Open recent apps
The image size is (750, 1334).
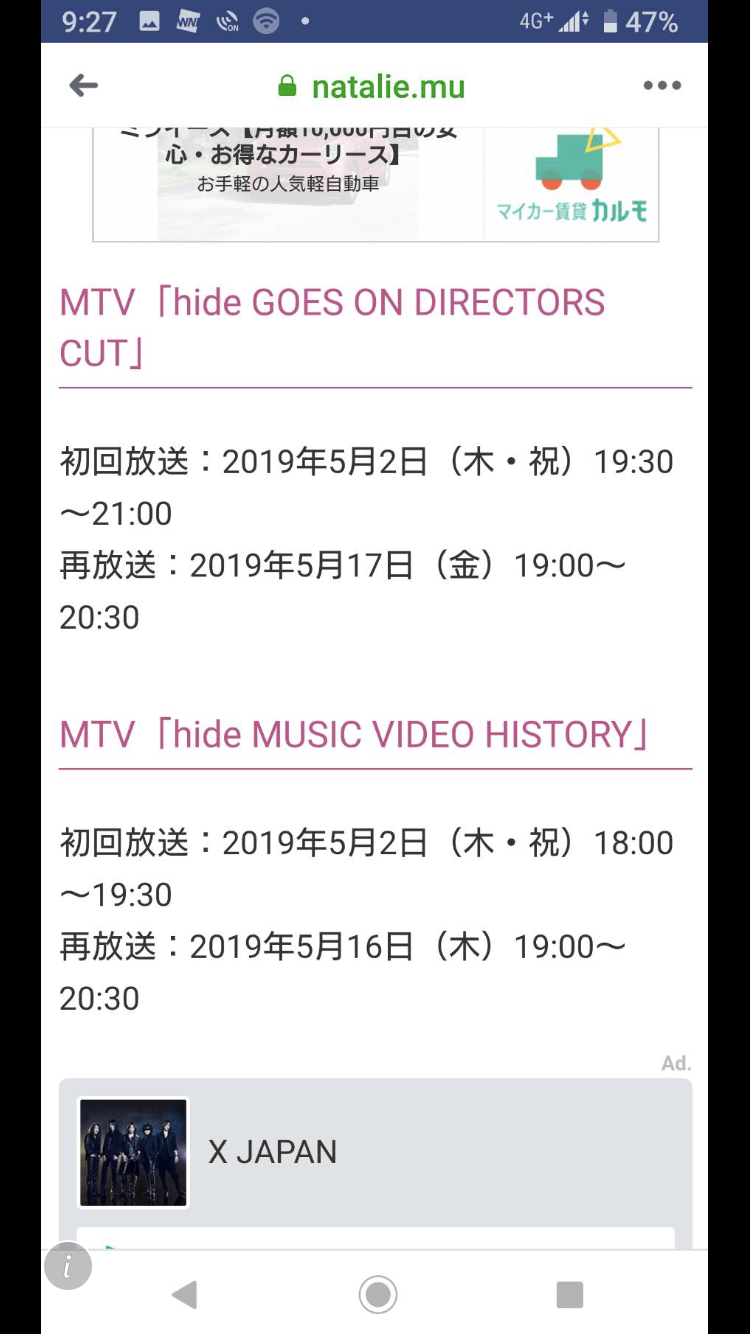[569, 1295]
